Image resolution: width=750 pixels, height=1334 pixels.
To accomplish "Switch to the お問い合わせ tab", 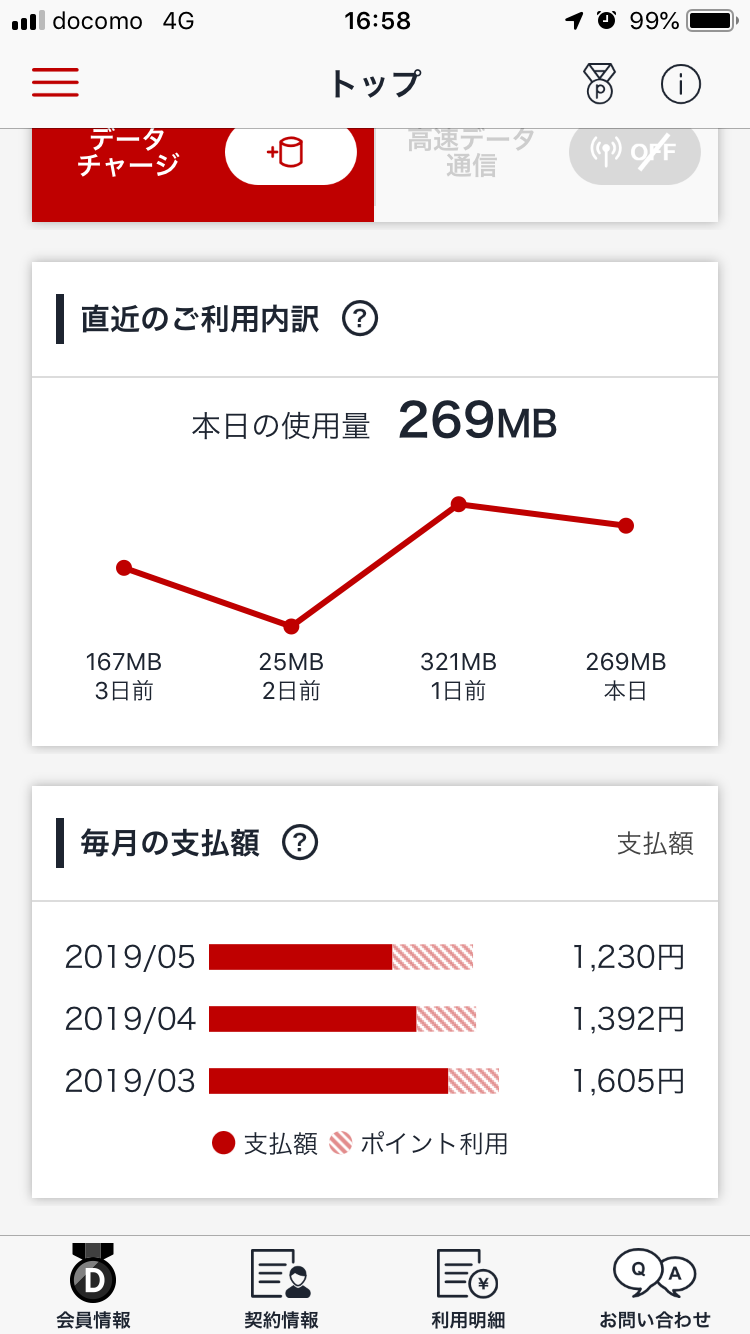I will (655, 1286).
